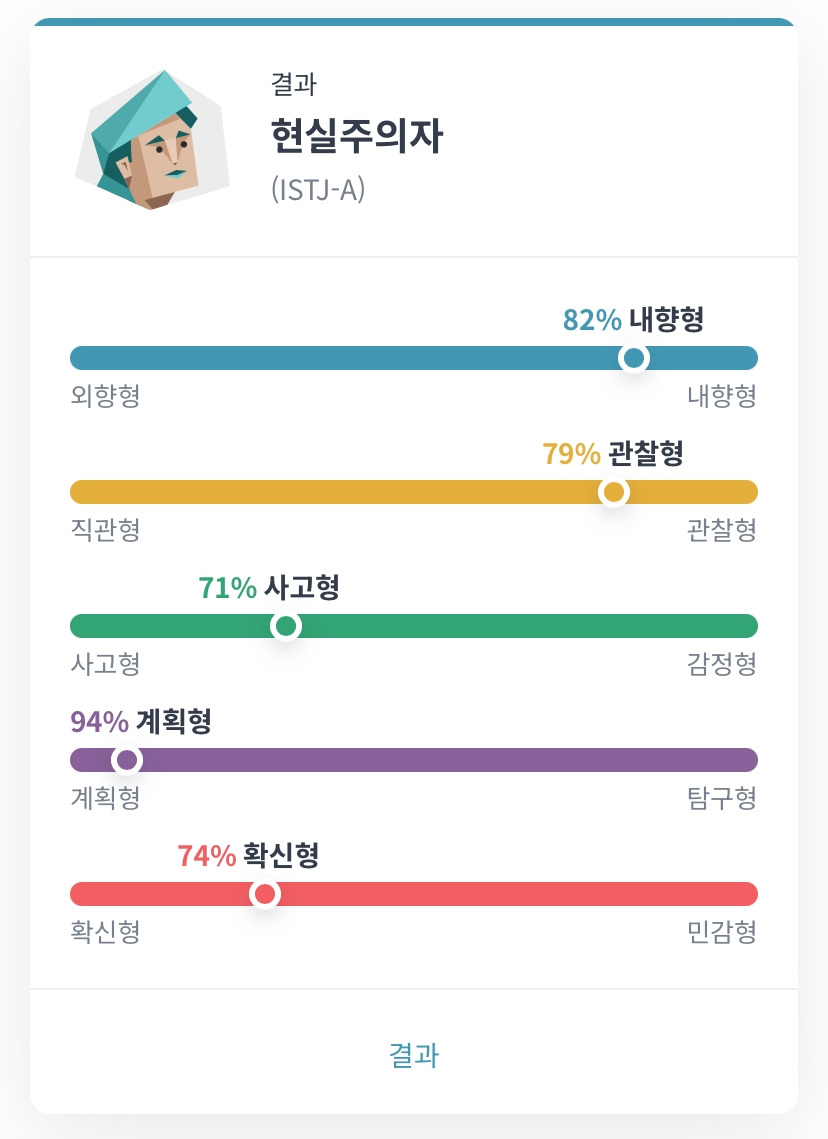The height and width of the screenshot is (1139, 828).
Task: Select the purple judging bar handle marker
Action: tap(127, 760)
